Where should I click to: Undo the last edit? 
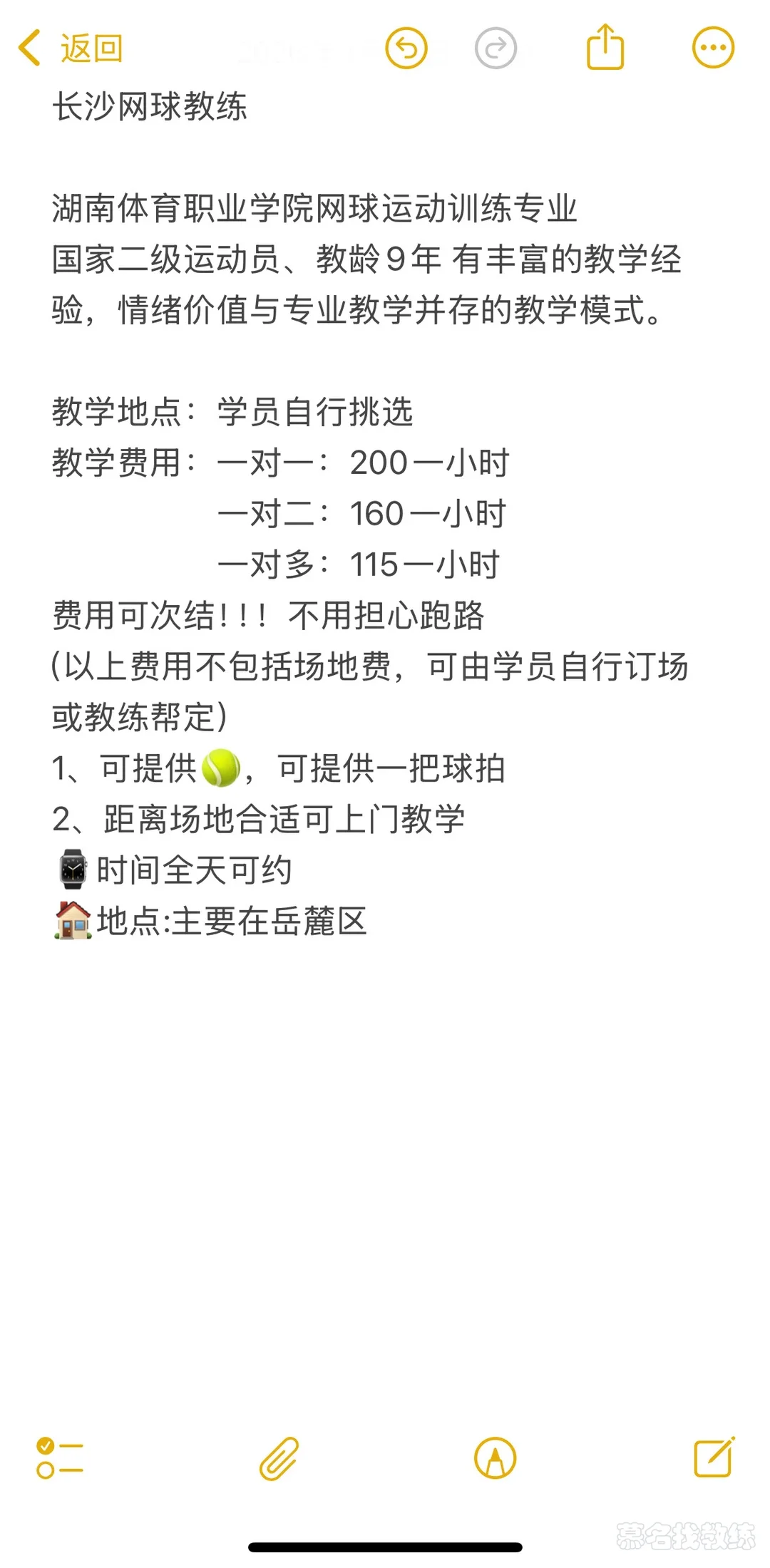point(406,48)
